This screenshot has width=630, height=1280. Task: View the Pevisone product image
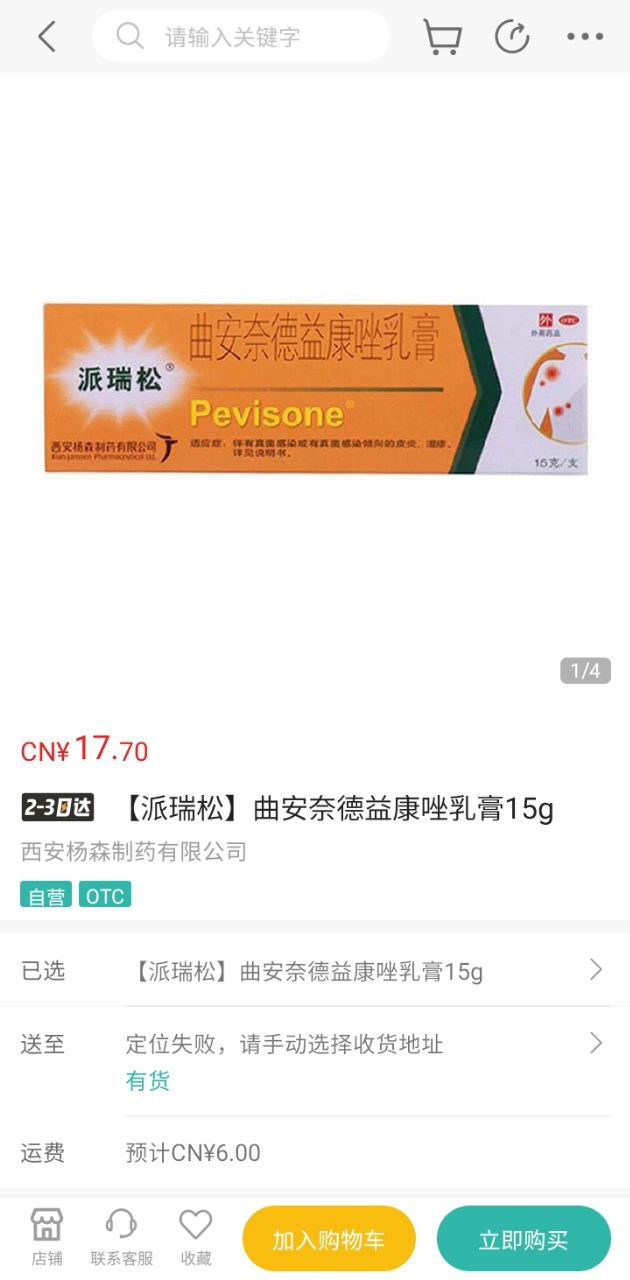point(315,388)
